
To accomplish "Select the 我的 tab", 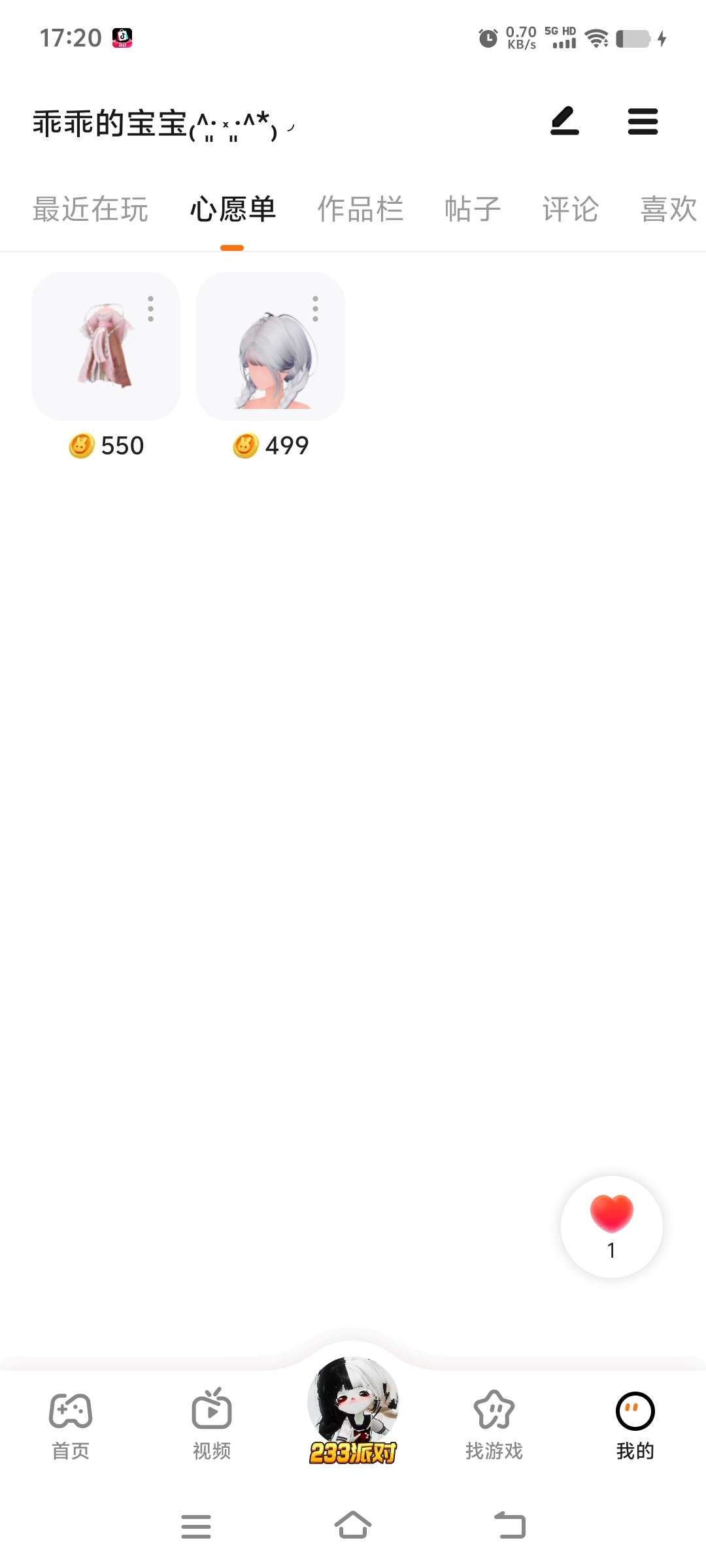I will (635, 1424).
